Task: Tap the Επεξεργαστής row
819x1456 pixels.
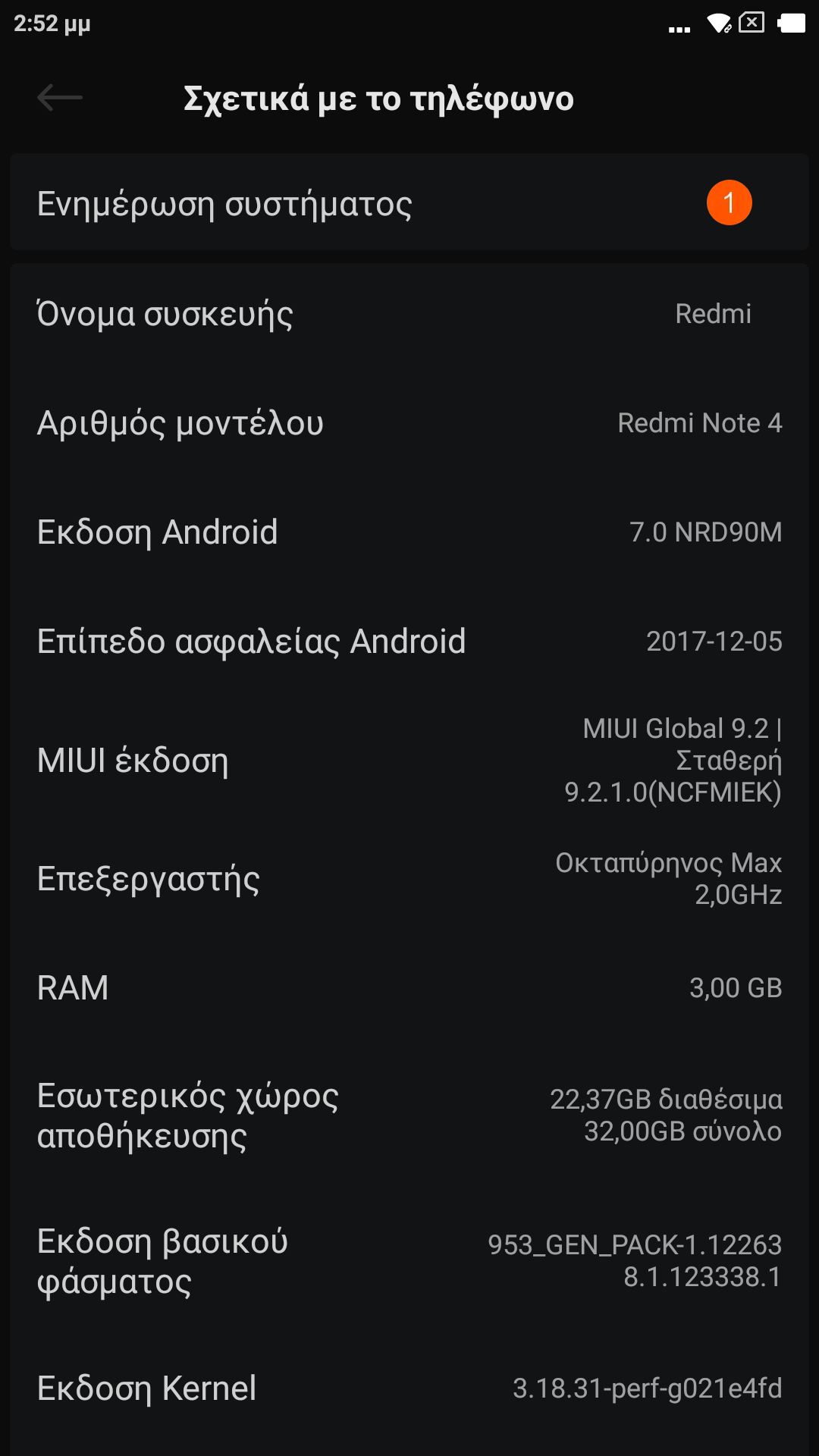Action: [x=409, y=879]
